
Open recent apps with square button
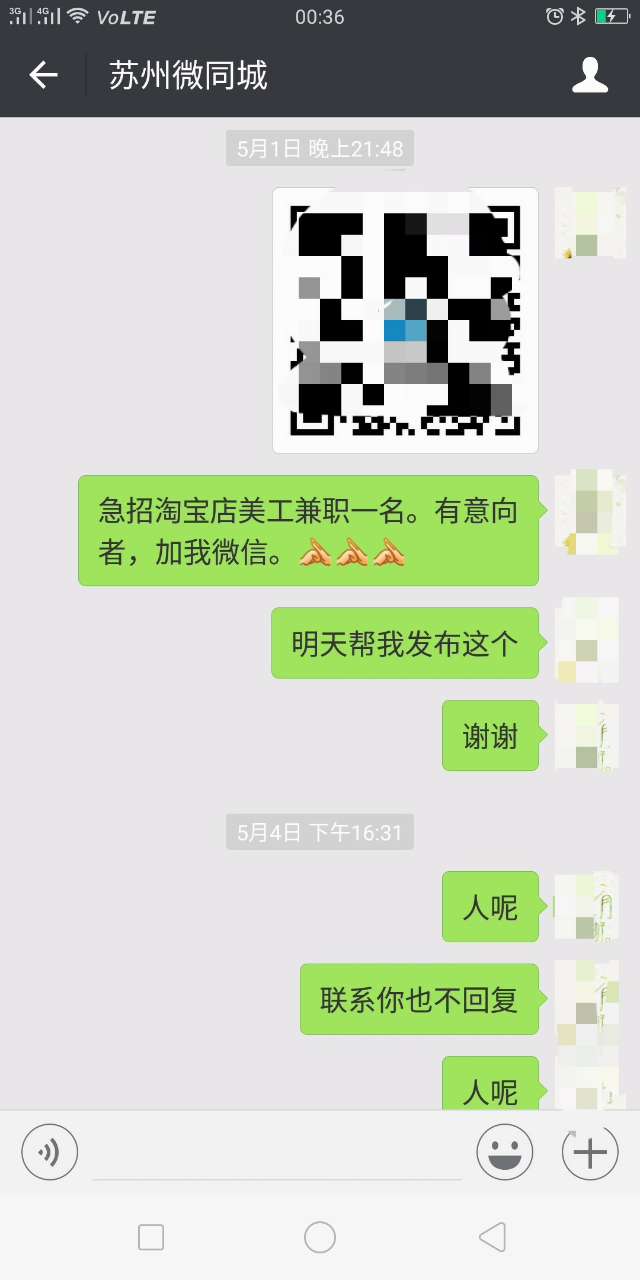tap(151, 1237)
